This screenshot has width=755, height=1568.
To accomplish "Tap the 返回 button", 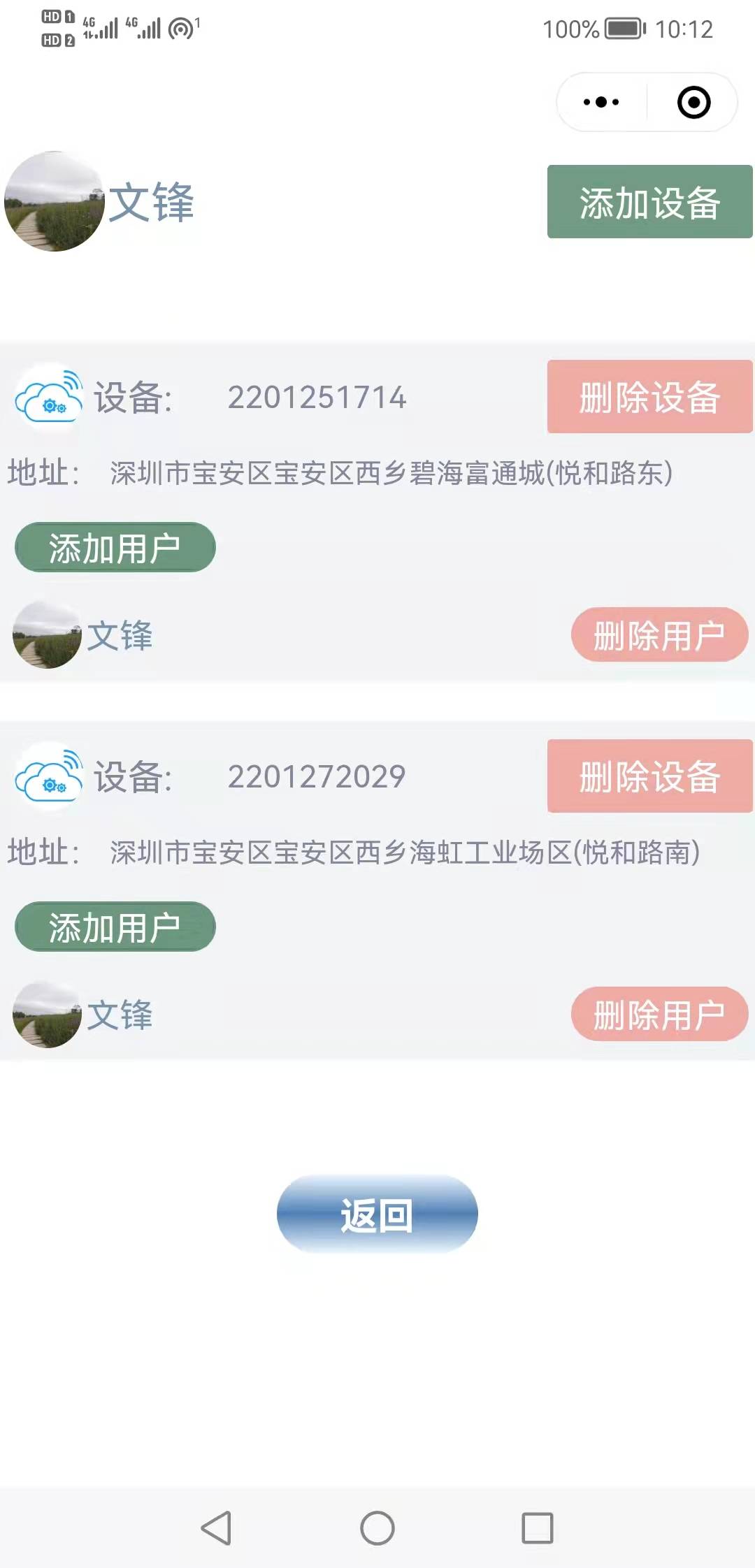I will 377,1214.
